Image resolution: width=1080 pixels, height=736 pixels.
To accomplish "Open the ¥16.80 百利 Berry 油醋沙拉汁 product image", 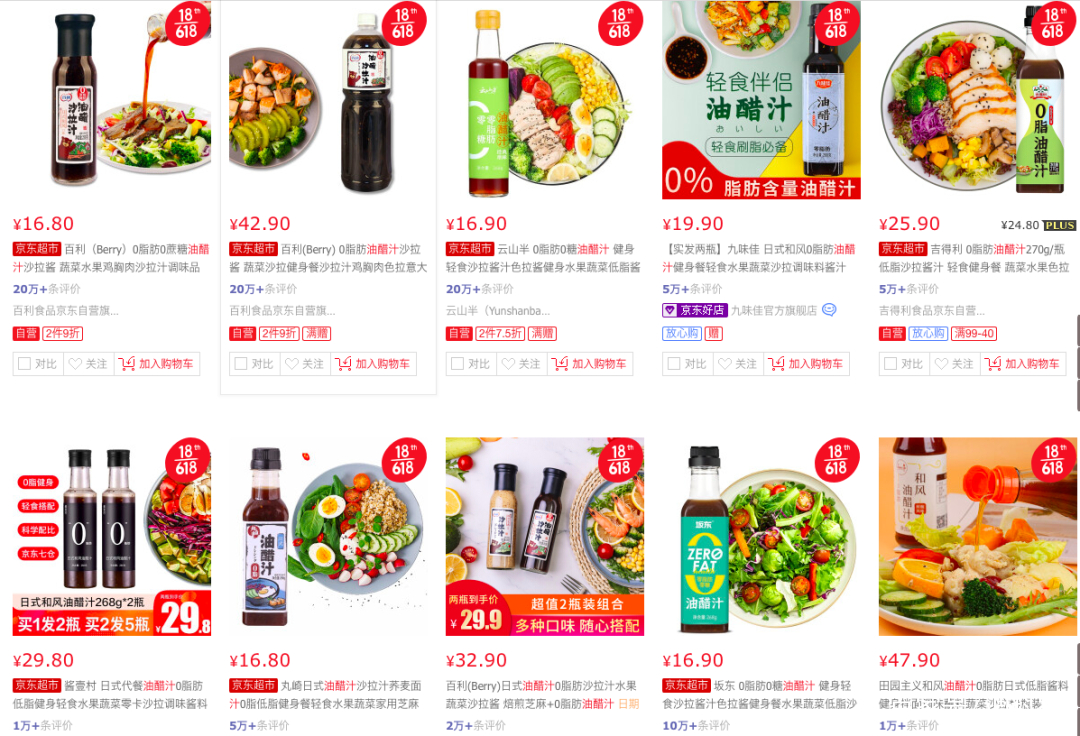I will [112, 100].
